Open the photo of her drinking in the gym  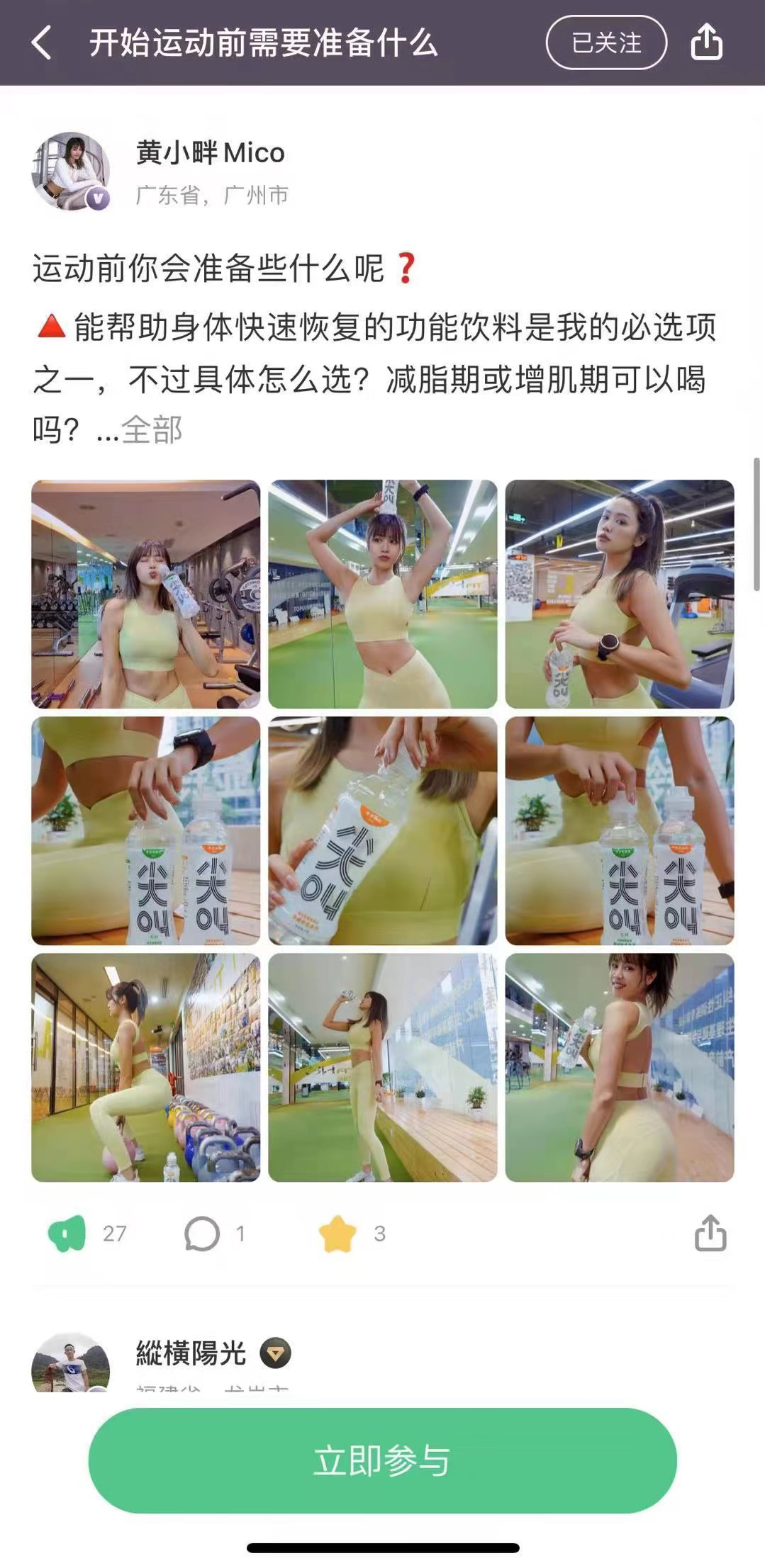click(x=146, y=594)
